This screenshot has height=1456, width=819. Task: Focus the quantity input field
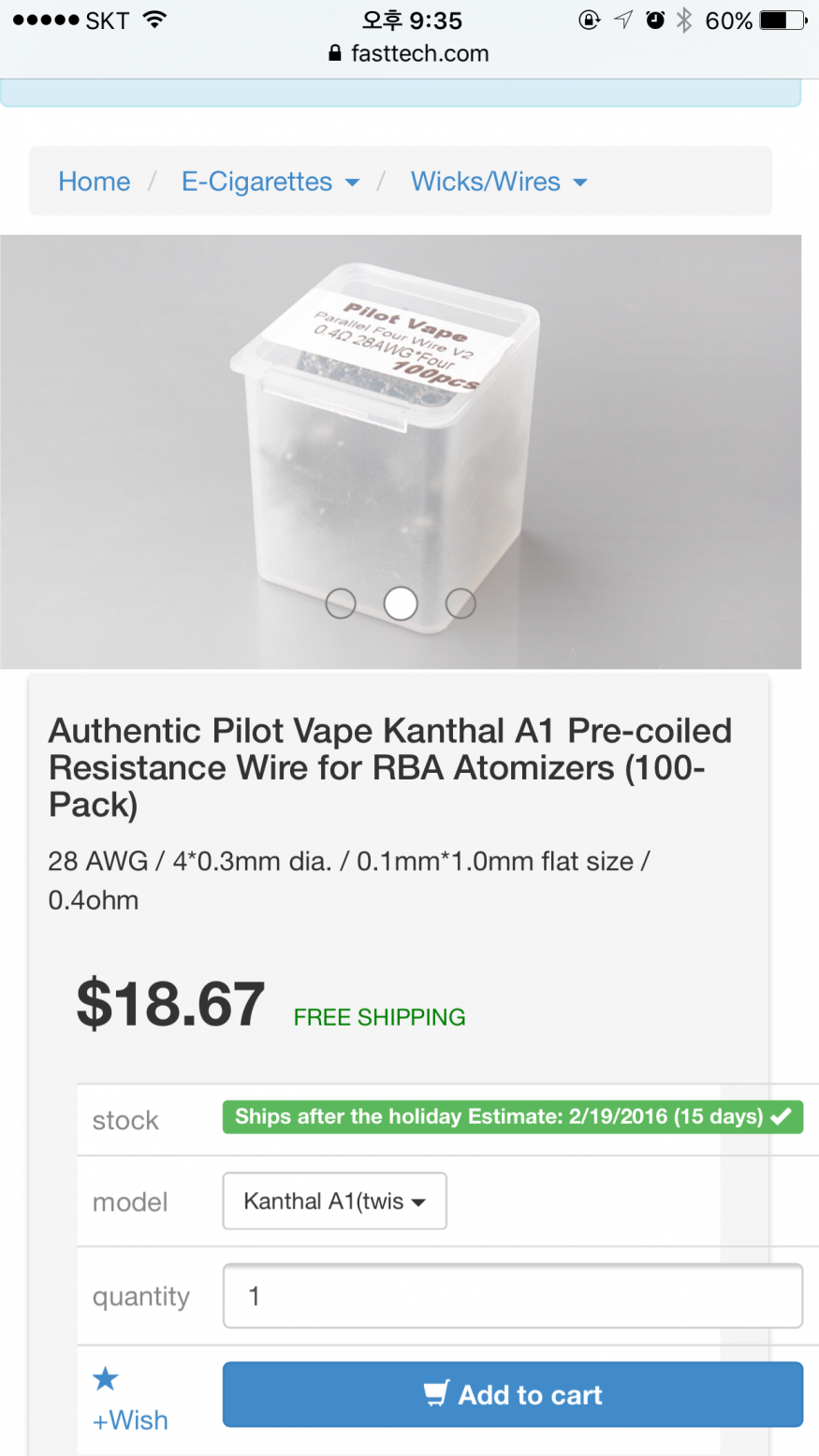click(x=512, y=1296)
